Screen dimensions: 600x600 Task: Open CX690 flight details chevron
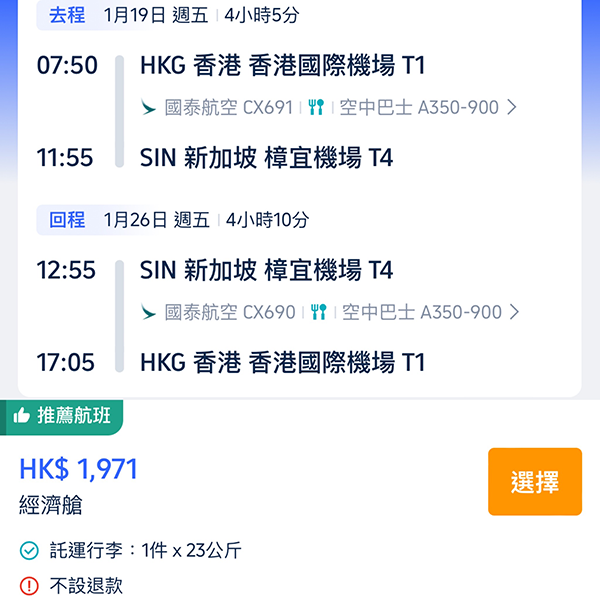click(515, 312)
